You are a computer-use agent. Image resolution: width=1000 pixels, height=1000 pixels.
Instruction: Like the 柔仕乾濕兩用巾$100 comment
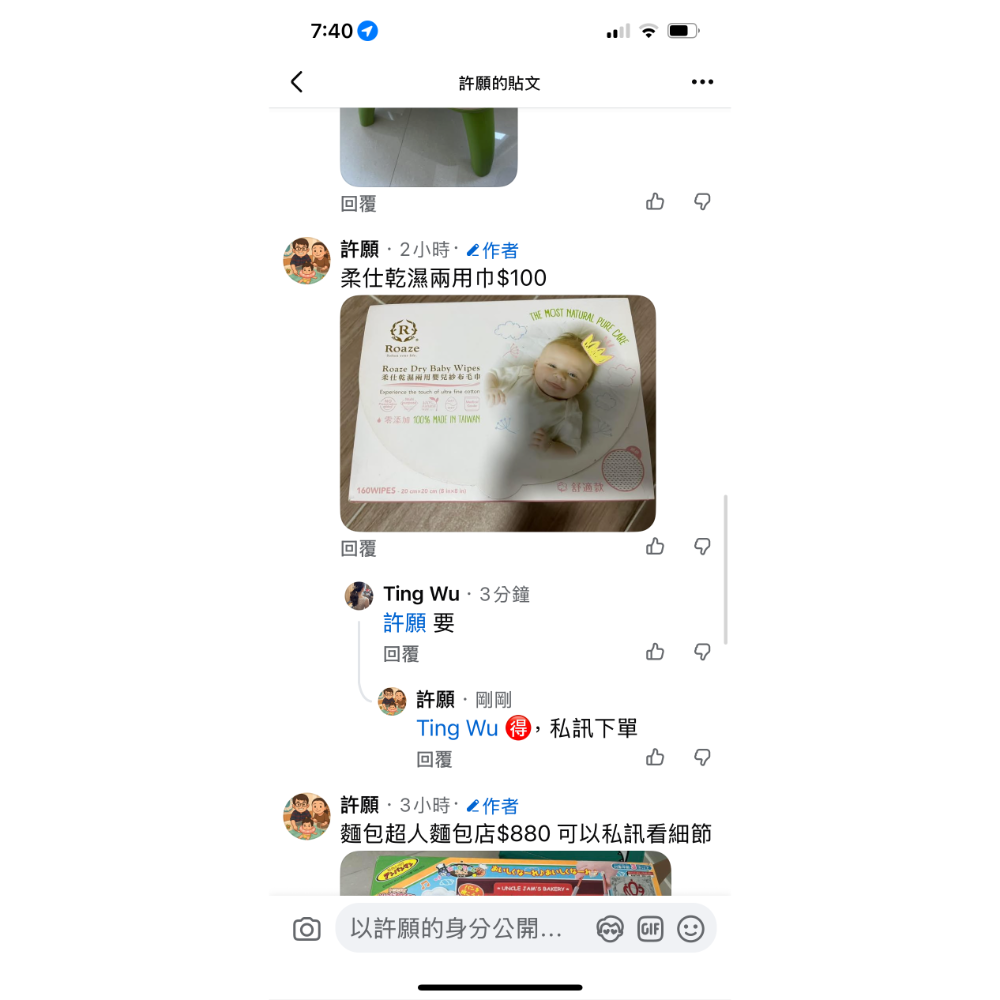655,547
